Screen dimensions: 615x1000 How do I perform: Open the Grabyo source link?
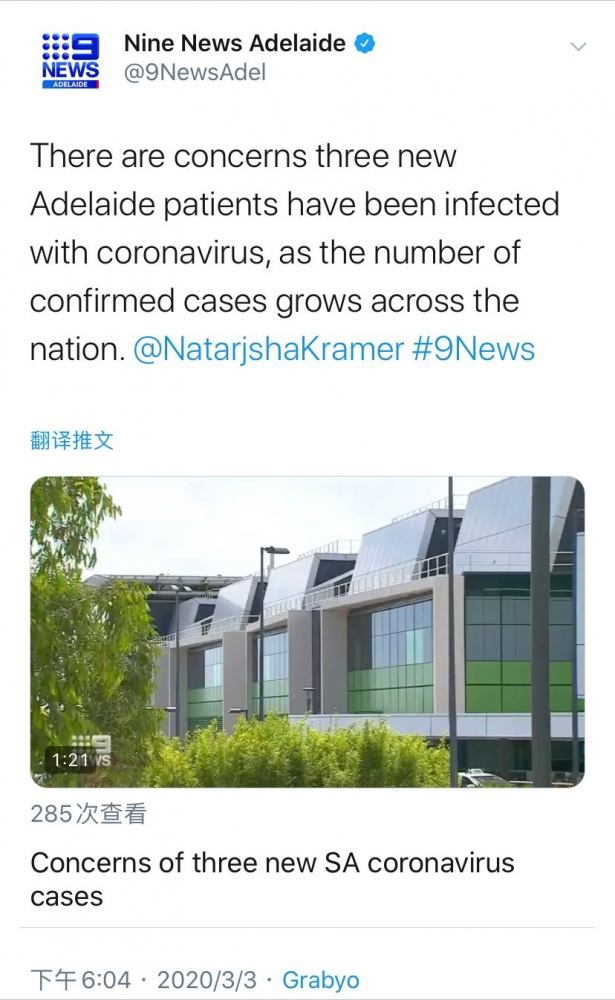tap(320, 979)
